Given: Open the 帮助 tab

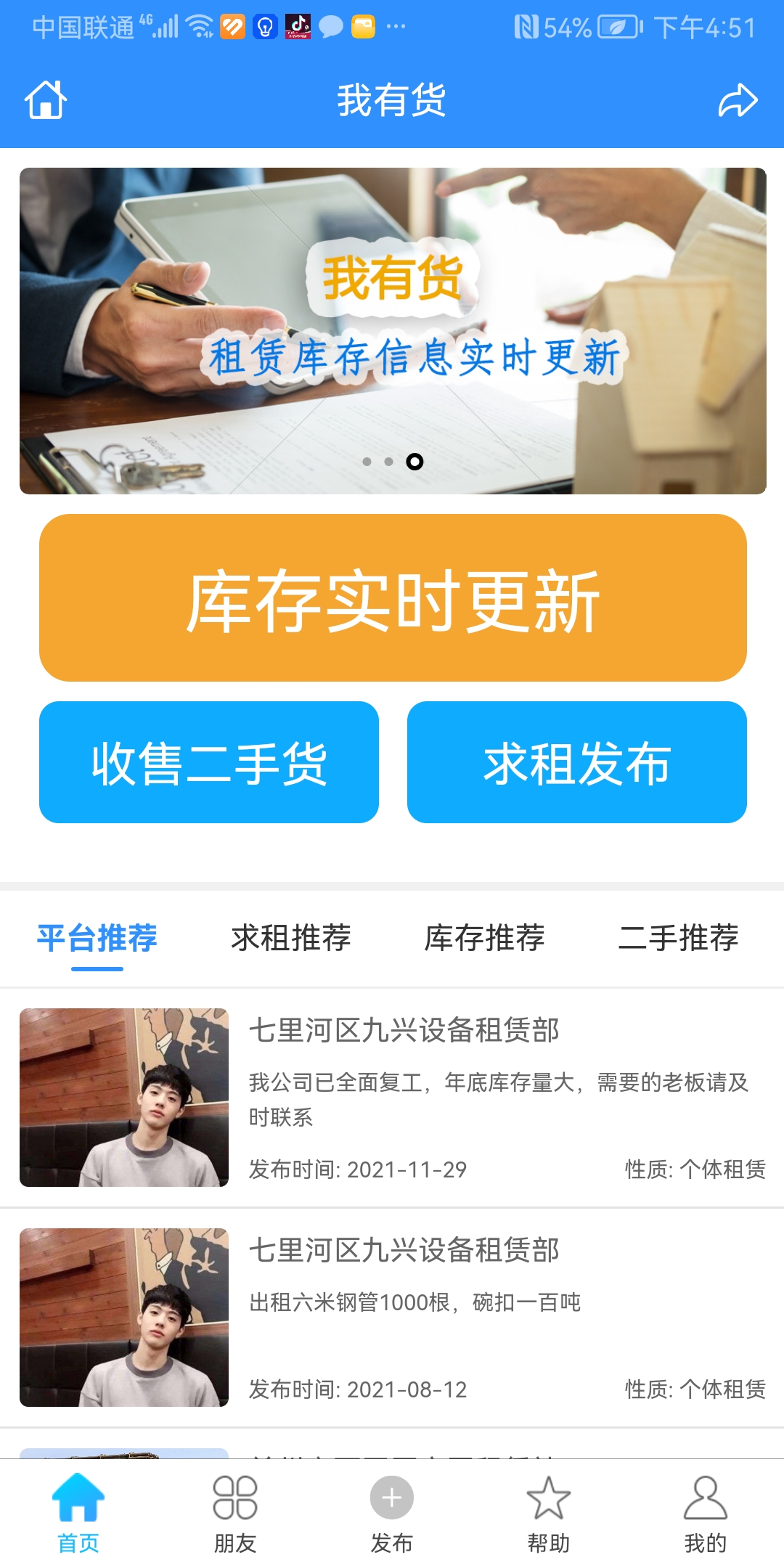Looking at the screenshot, I should (549, 1514).
